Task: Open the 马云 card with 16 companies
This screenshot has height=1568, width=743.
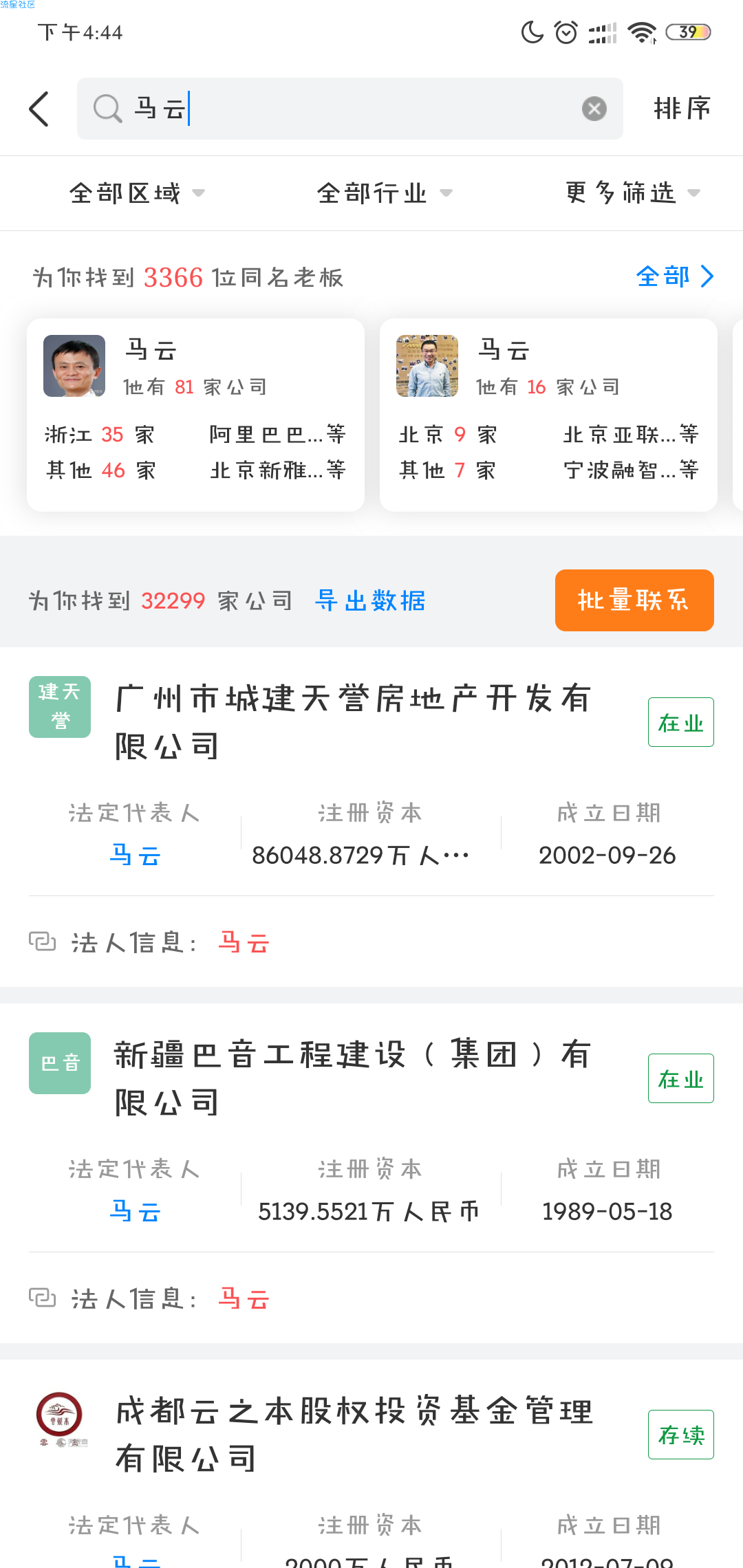Action: (548, 414)
